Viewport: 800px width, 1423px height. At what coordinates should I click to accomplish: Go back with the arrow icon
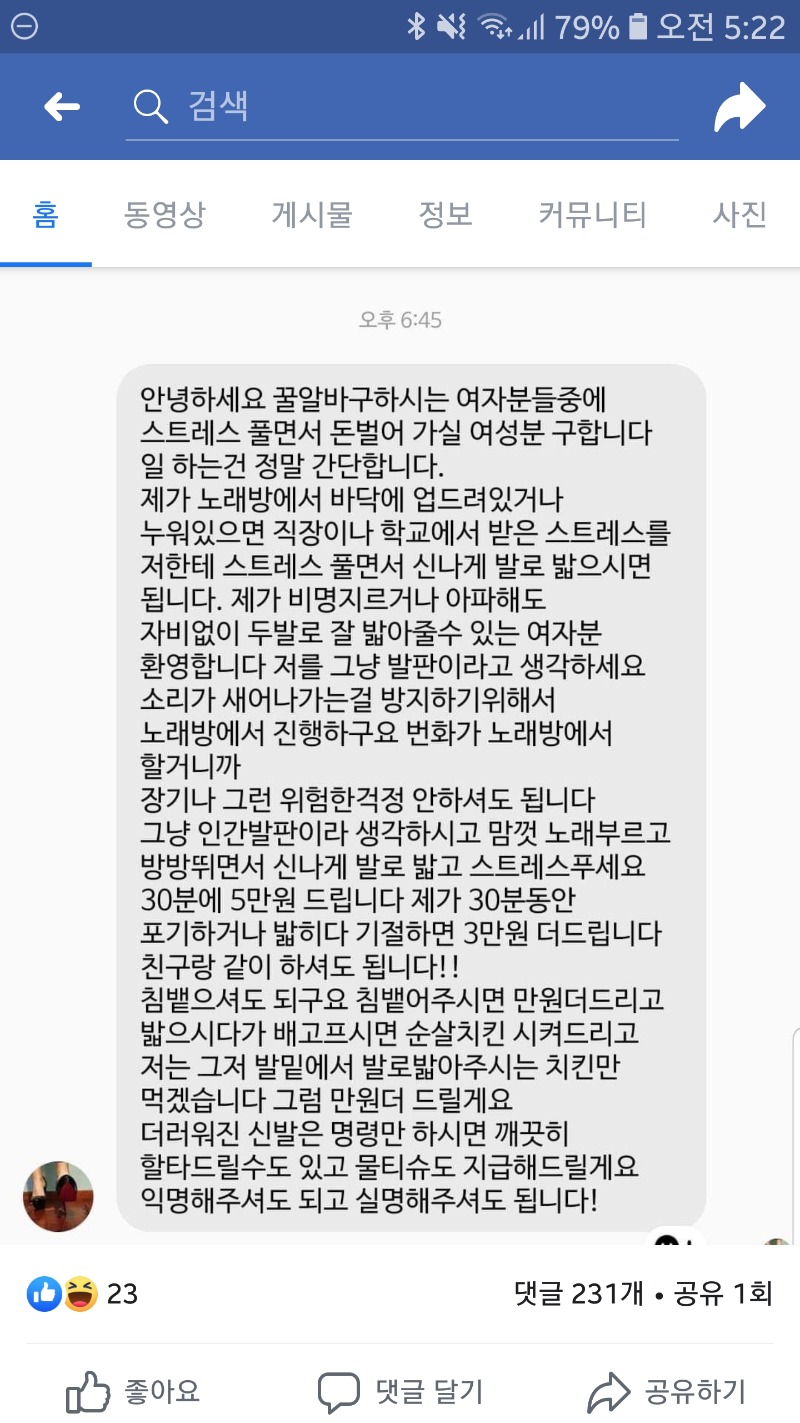point(62,107)
